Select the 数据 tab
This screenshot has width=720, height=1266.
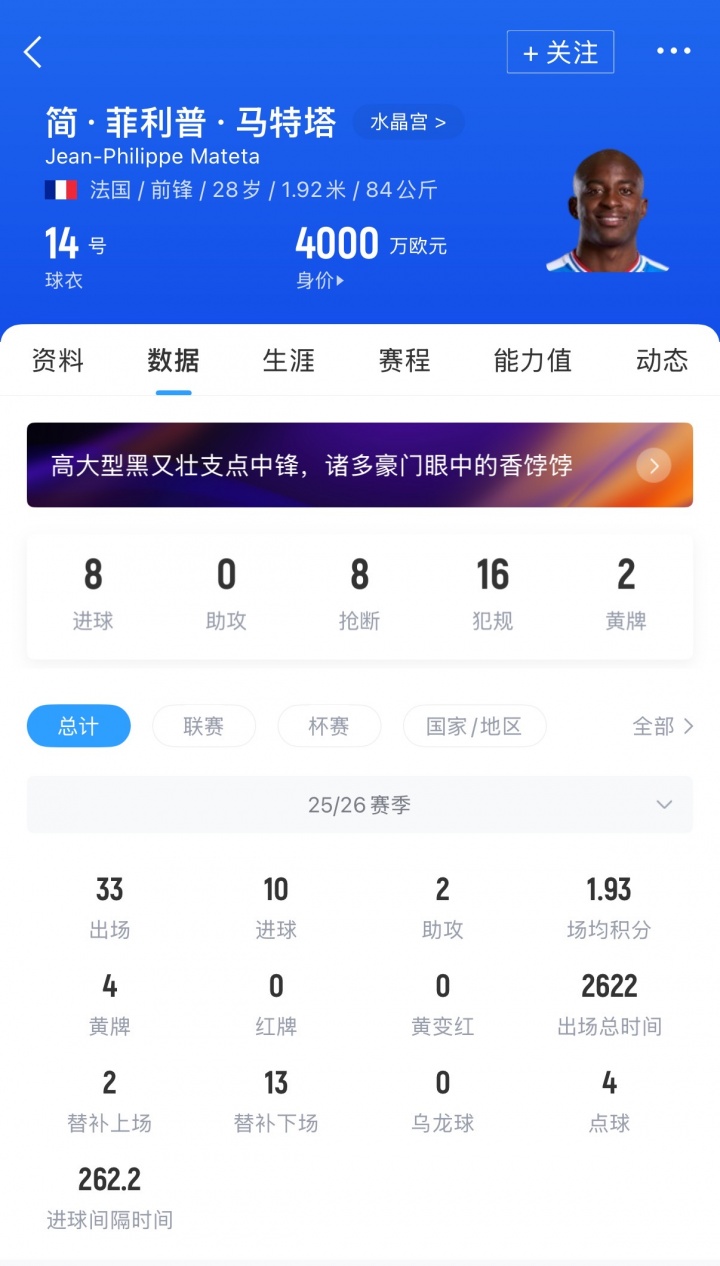click(173, 360)
